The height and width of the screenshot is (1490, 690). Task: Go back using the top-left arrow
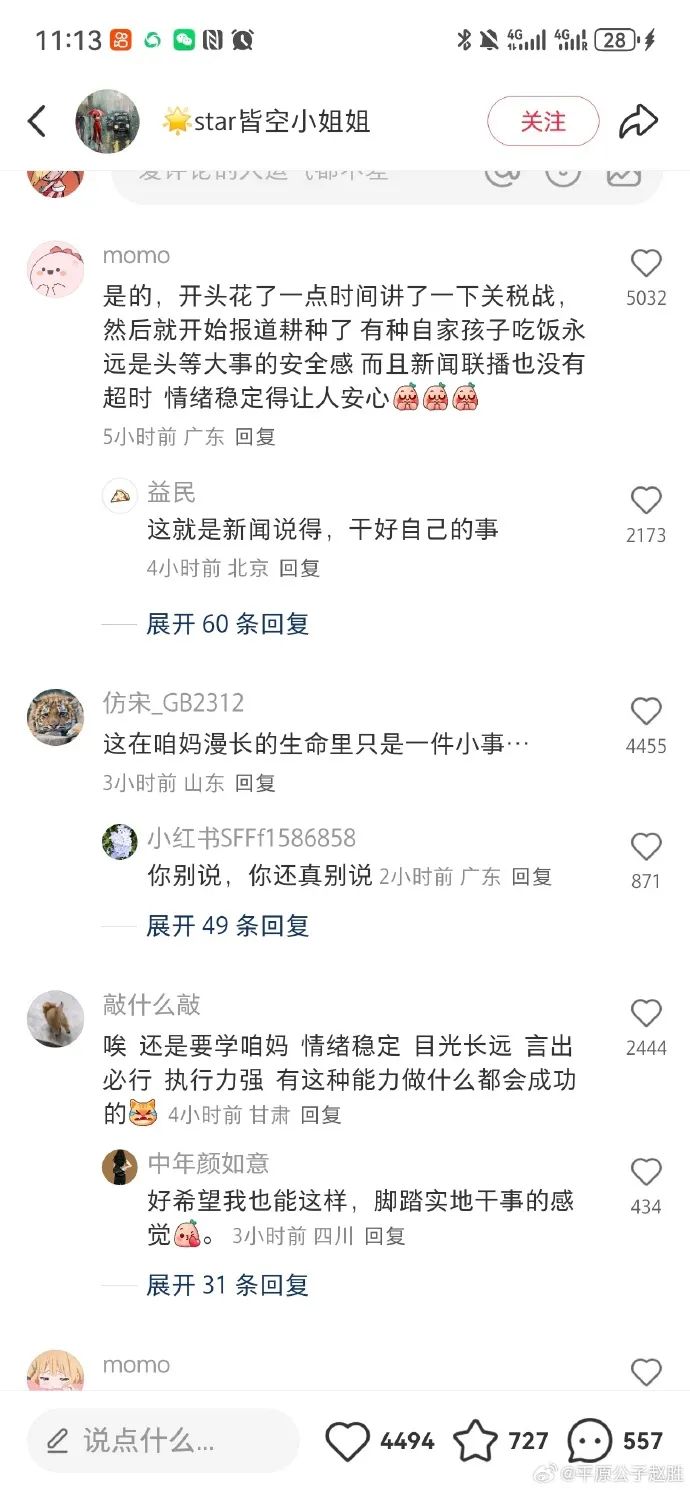tap(37, 122)
